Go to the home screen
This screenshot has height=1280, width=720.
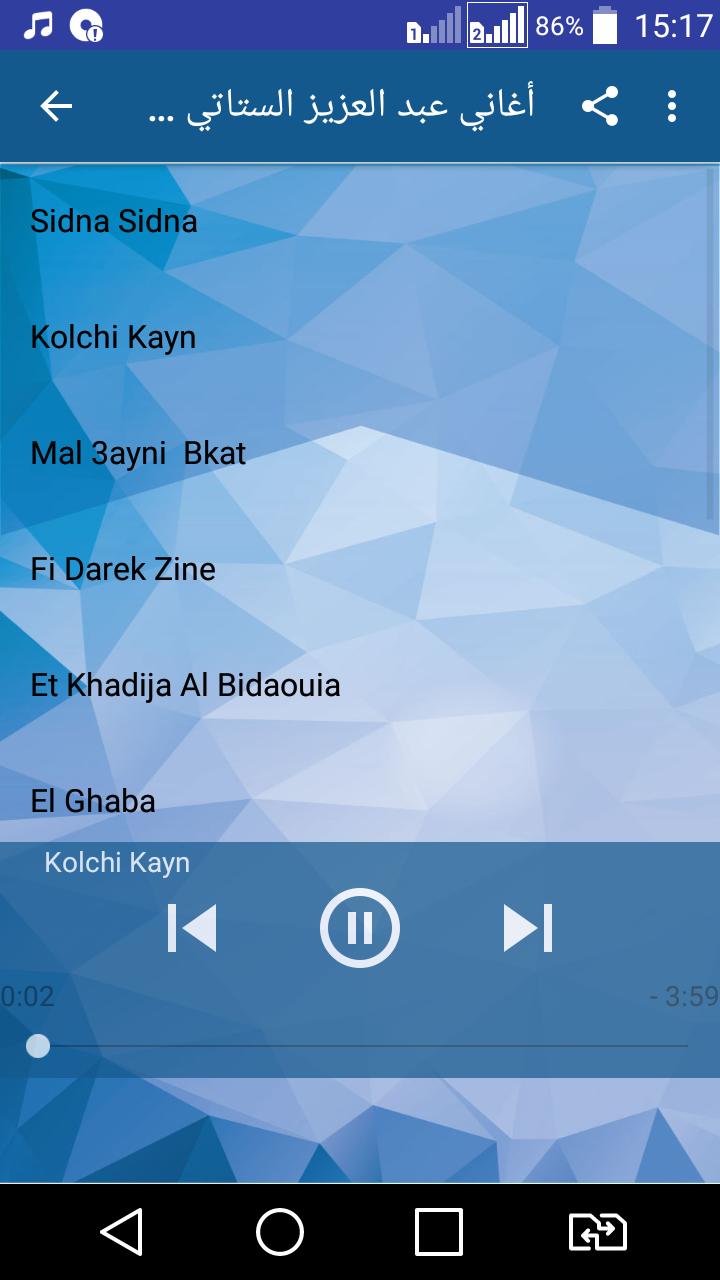280,1232
